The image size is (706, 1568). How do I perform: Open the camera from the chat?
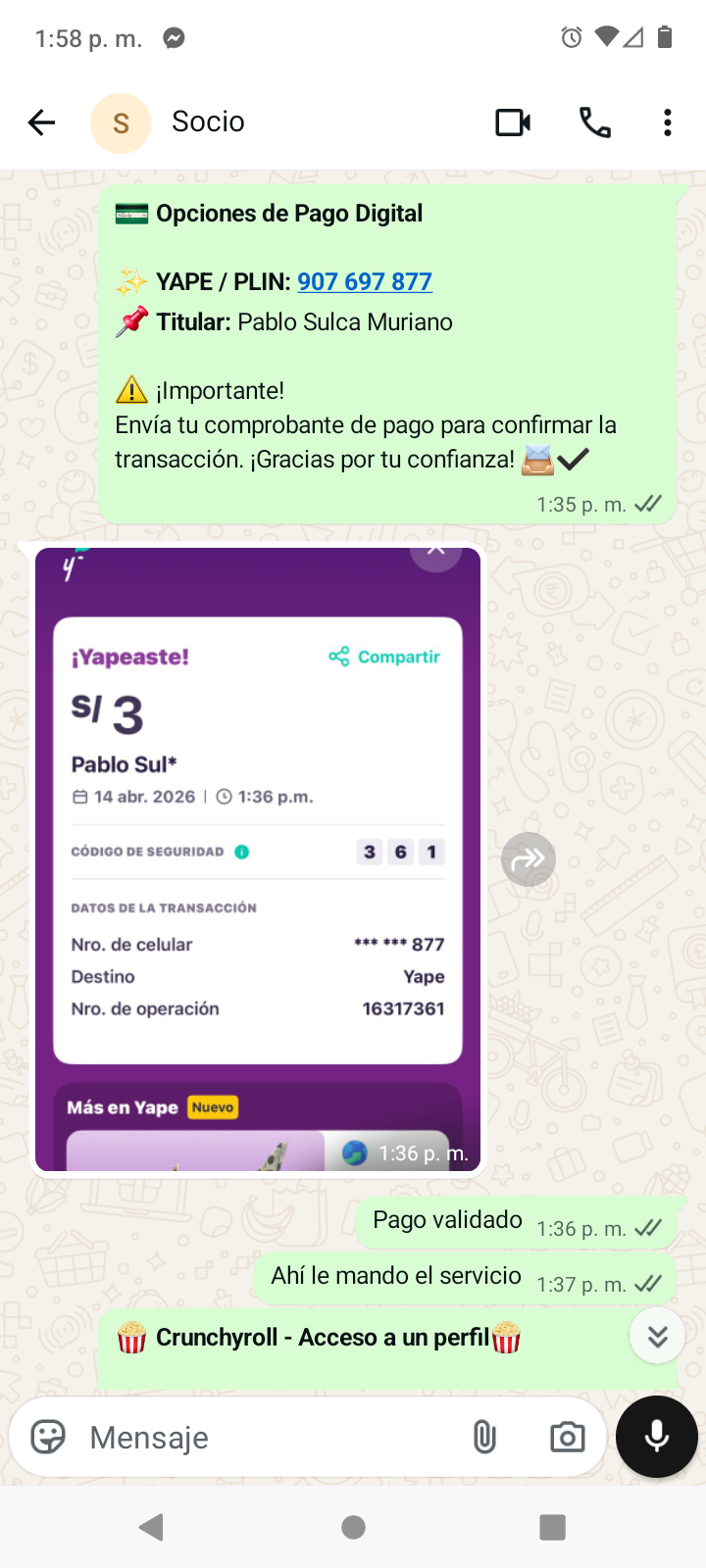(x=567, y=1438)
